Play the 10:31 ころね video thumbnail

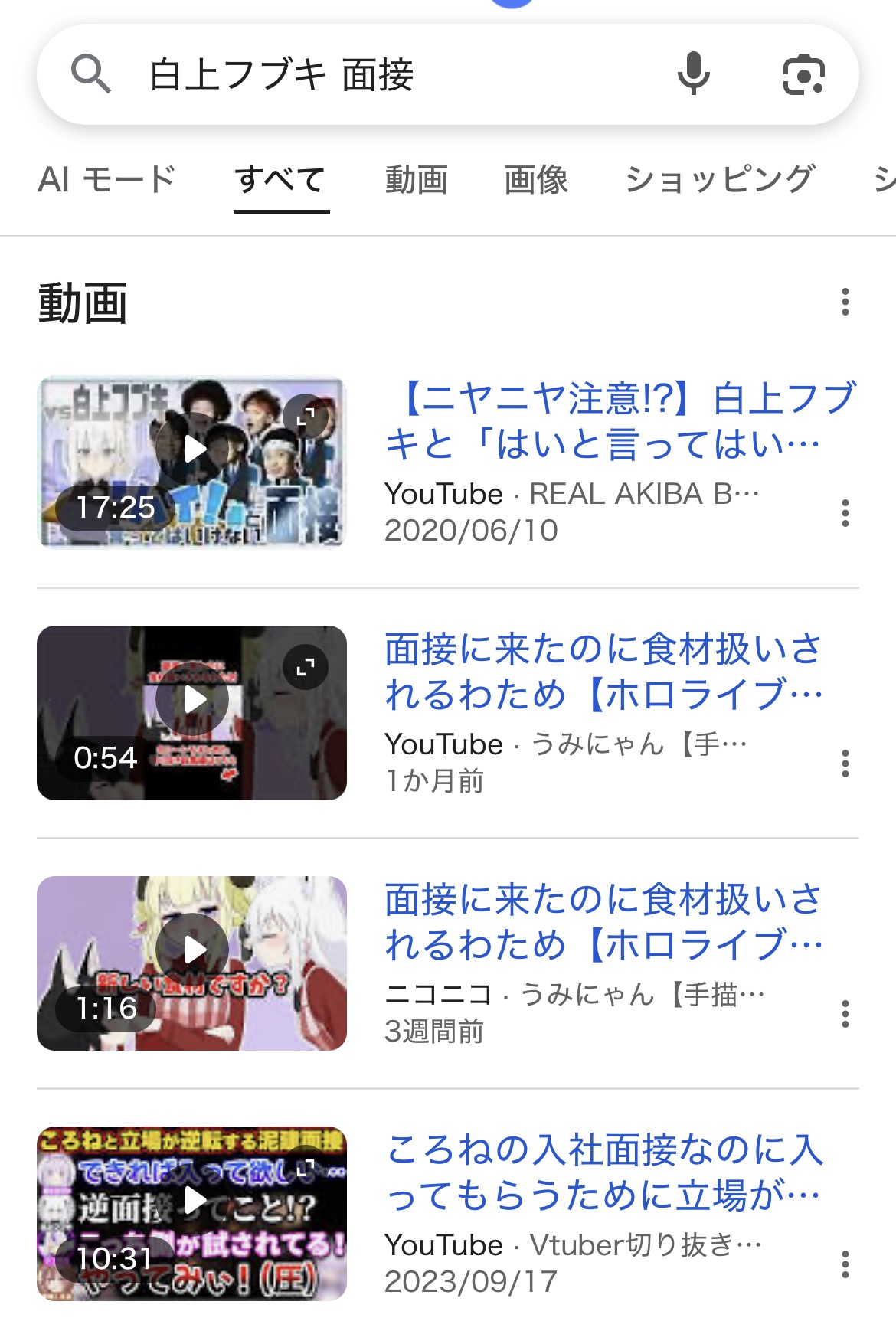[x=192, y=1213]
